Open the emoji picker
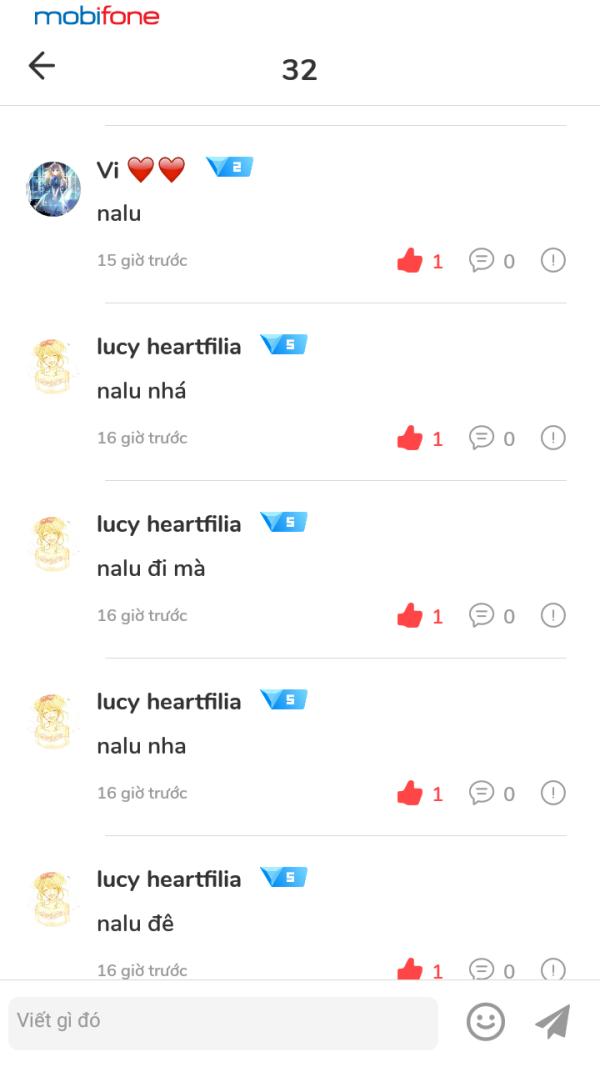The image size is (600, 1067). click(x=486, y=1022)
